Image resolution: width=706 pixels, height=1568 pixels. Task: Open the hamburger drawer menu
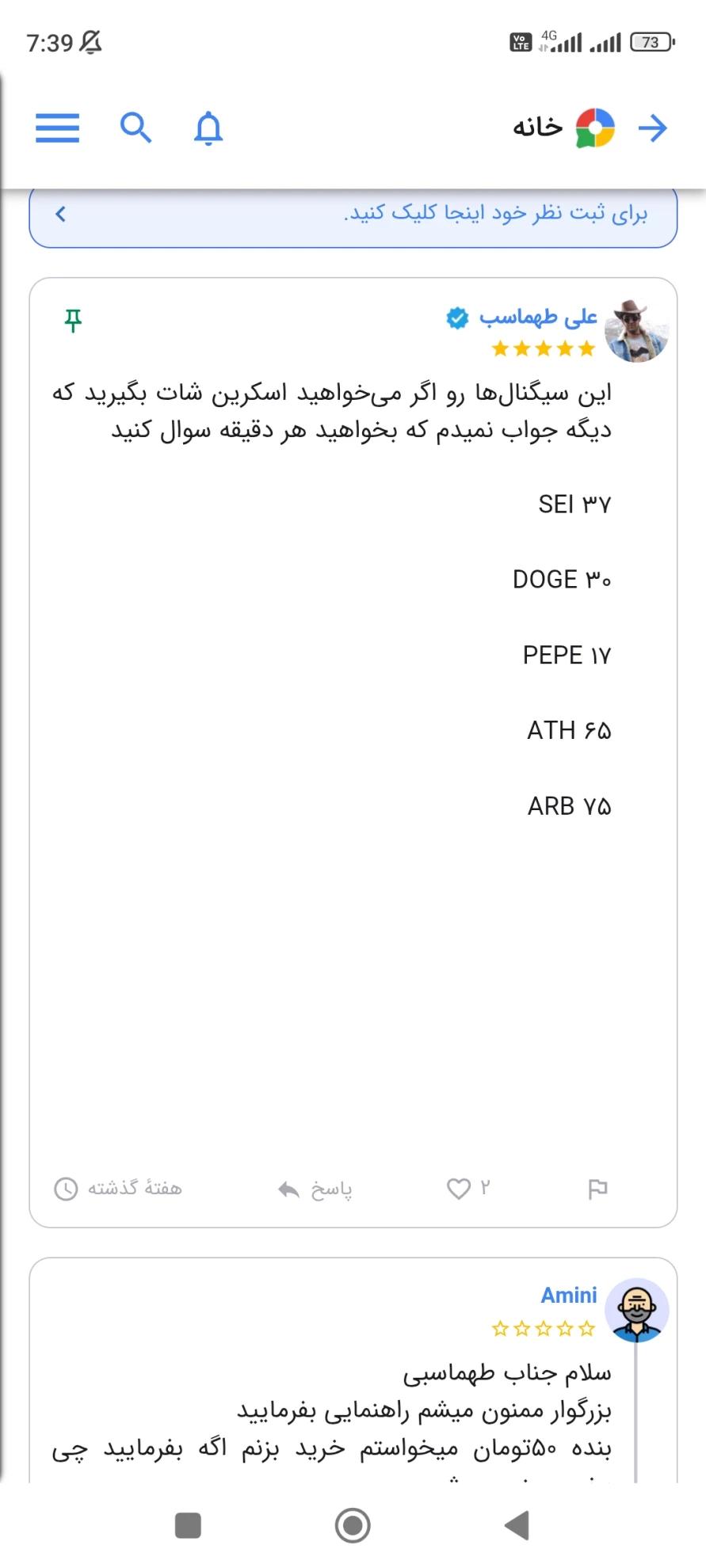tap(57, 127)
